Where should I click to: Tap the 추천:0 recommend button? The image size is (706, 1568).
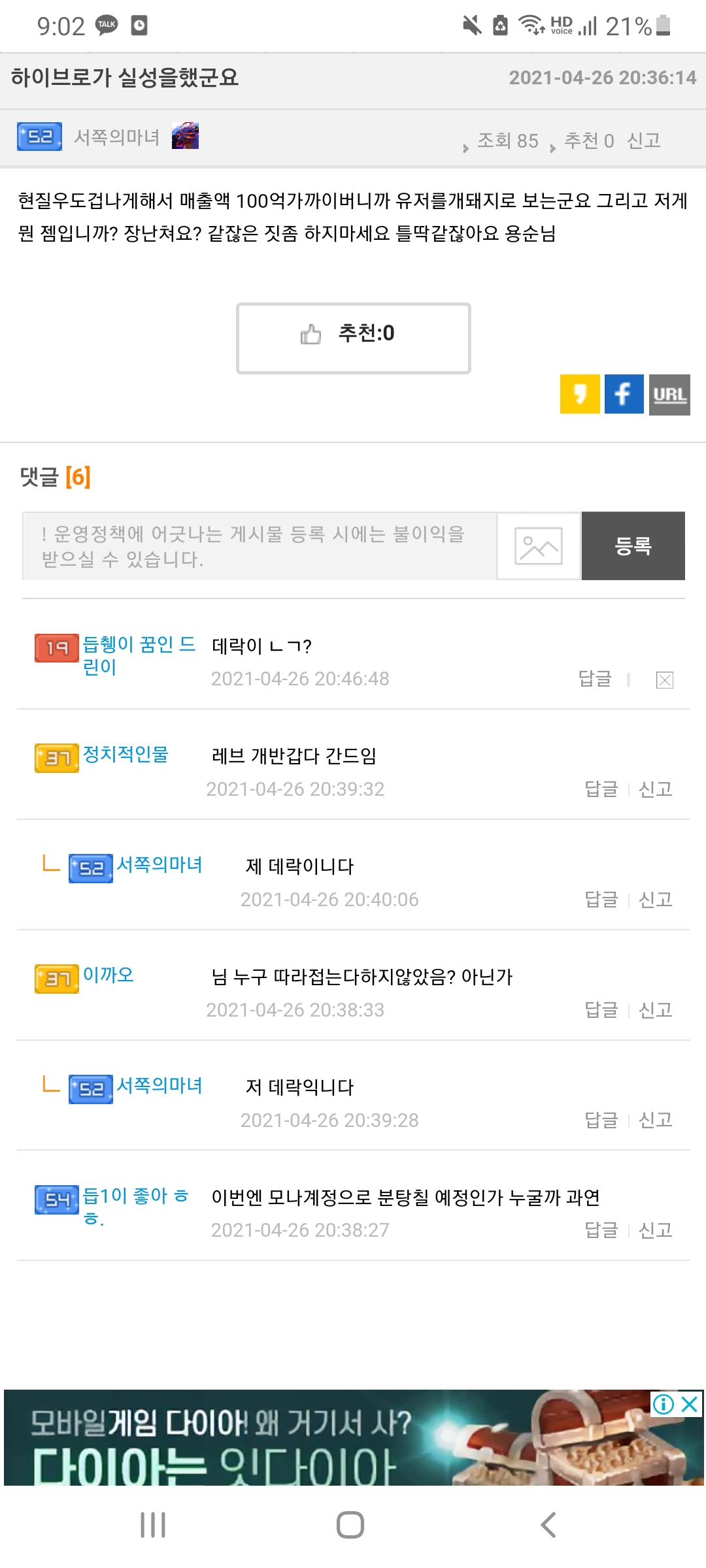(x=353, y=338)
